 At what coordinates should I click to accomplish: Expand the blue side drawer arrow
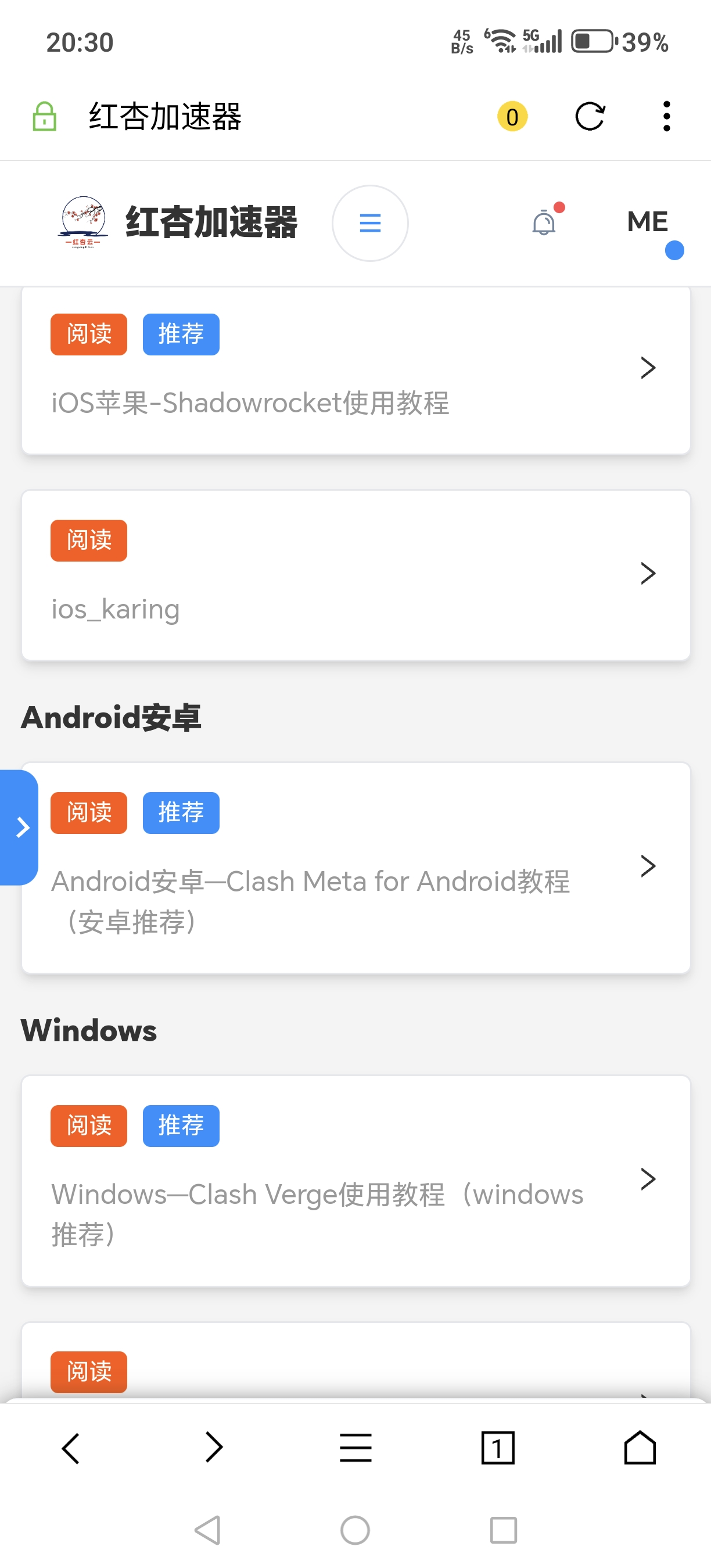(x=21, y=827)
